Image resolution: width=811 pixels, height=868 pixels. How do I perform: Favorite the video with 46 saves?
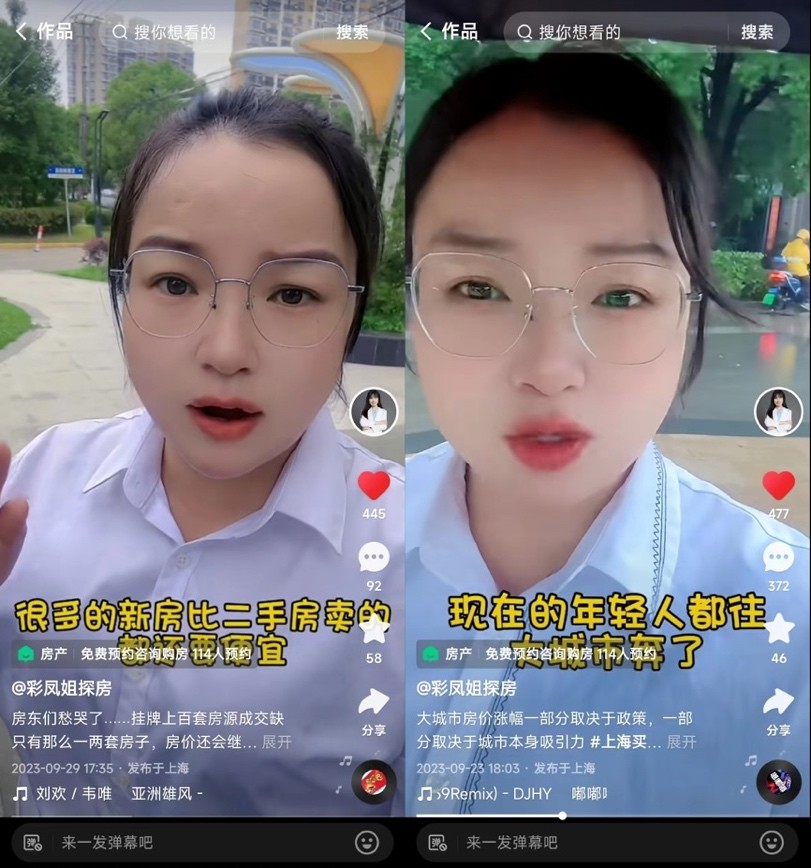coord(778,630)
